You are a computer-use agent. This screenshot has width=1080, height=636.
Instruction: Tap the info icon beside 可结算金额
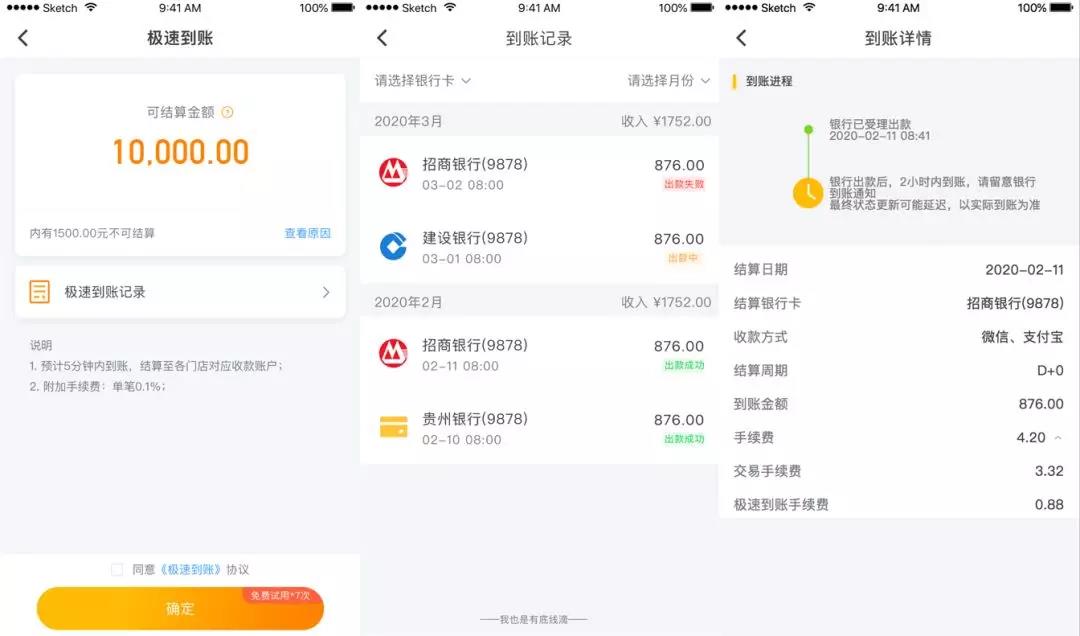pyautogui.click(x=227, y=112)
